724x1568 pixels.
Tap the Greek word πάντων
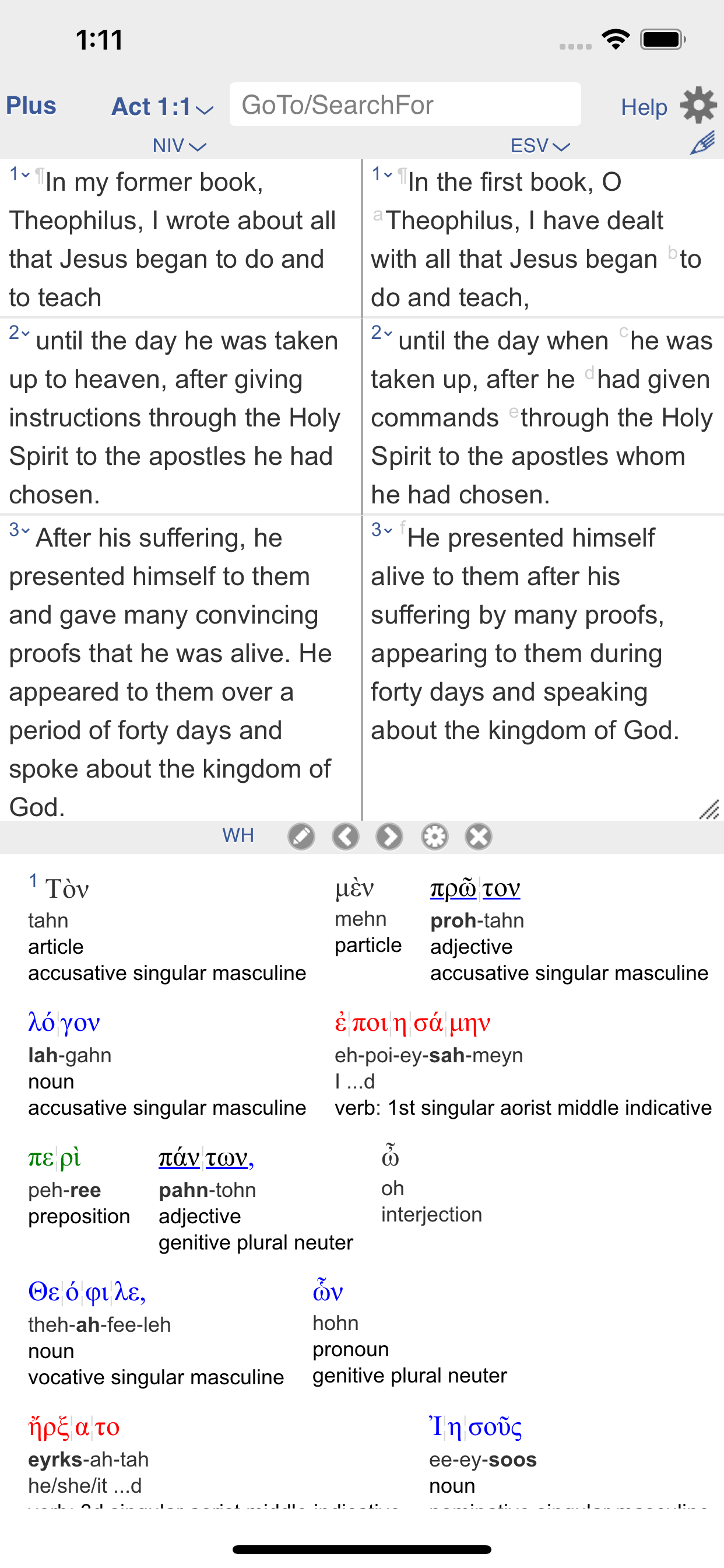point(206,1158)
